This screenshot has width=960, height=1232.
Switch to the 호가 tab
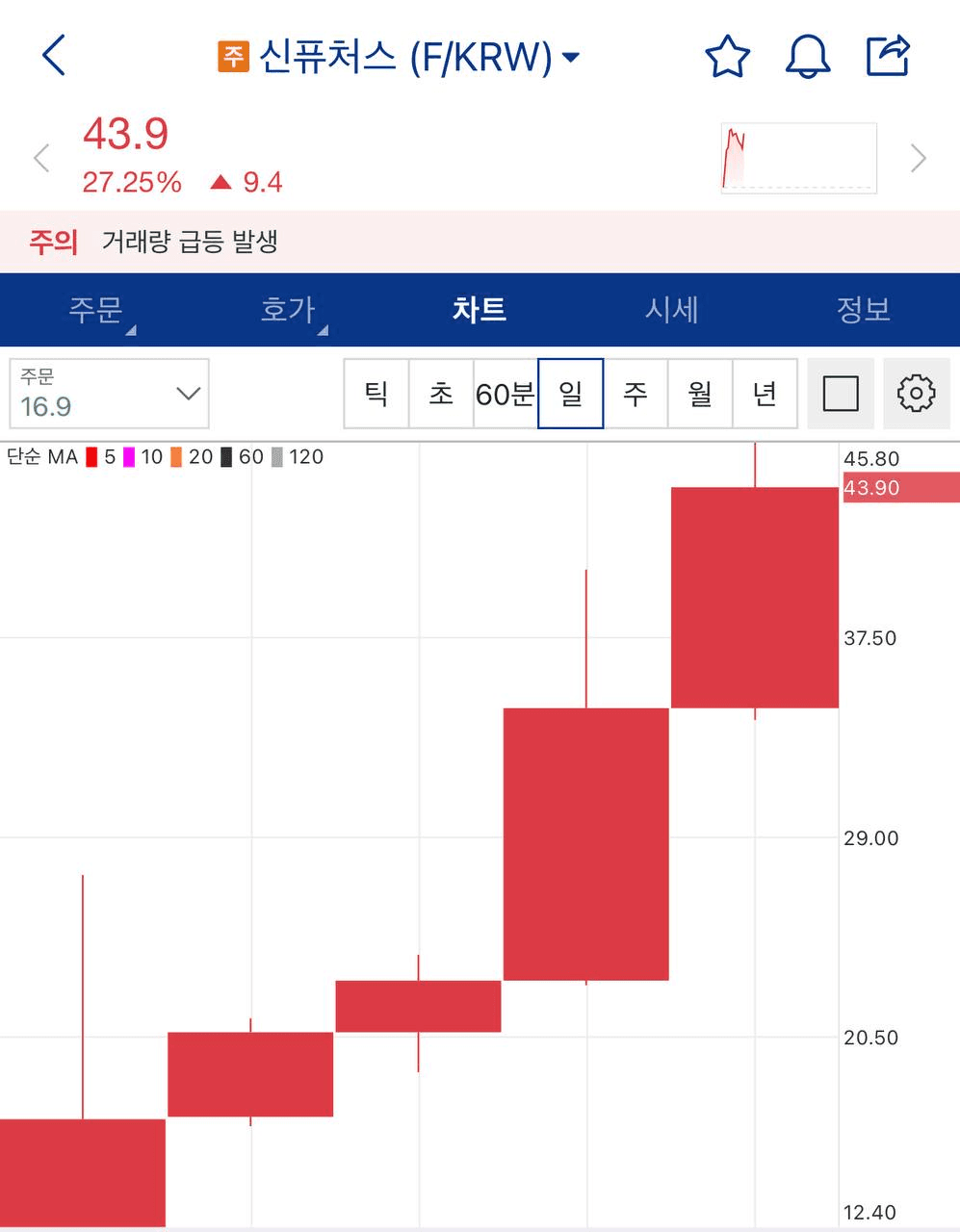(288, 310)
